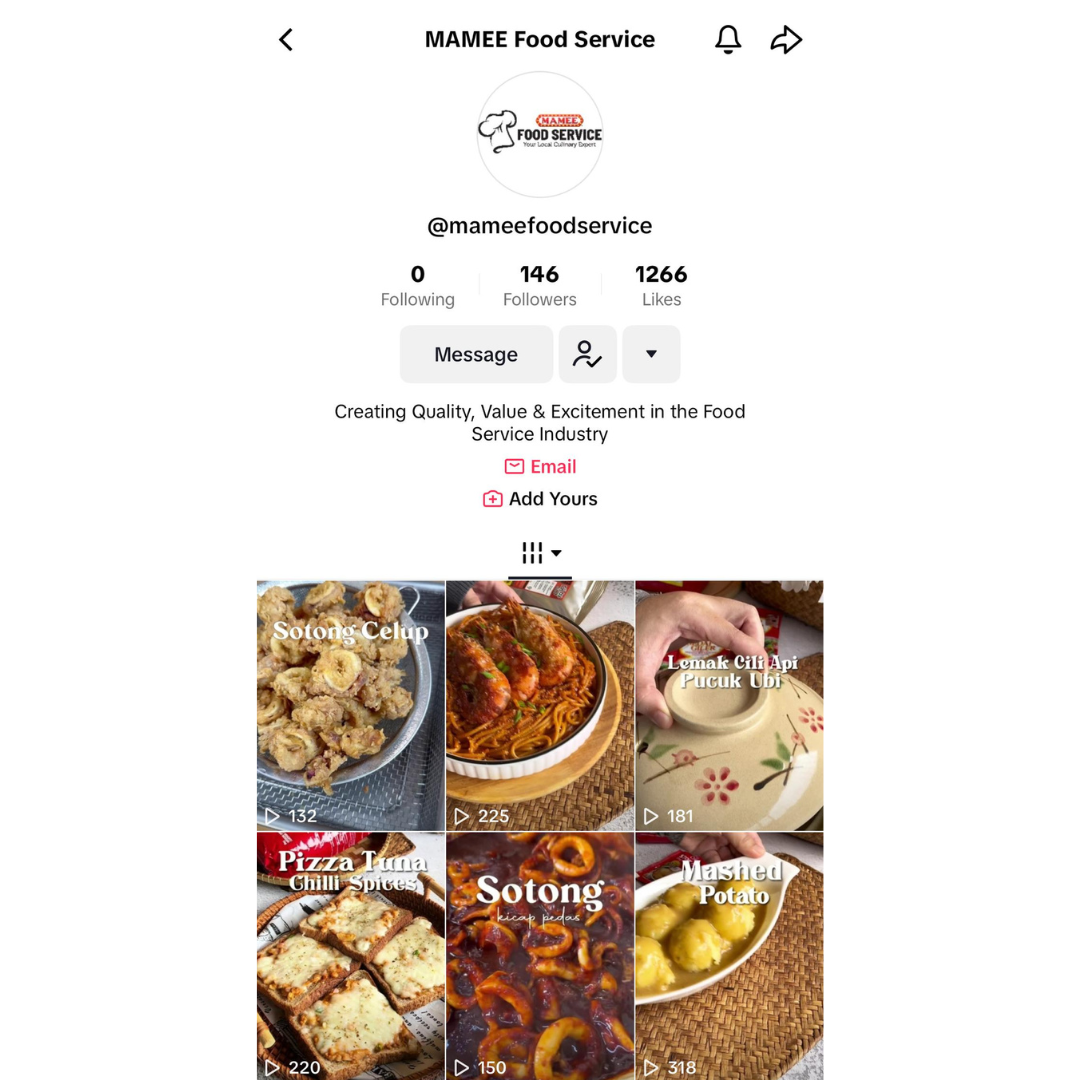Play the Sotong kicap pedas video
1080x1080 pixels.
pyautogui.click(x=540, y=956)
